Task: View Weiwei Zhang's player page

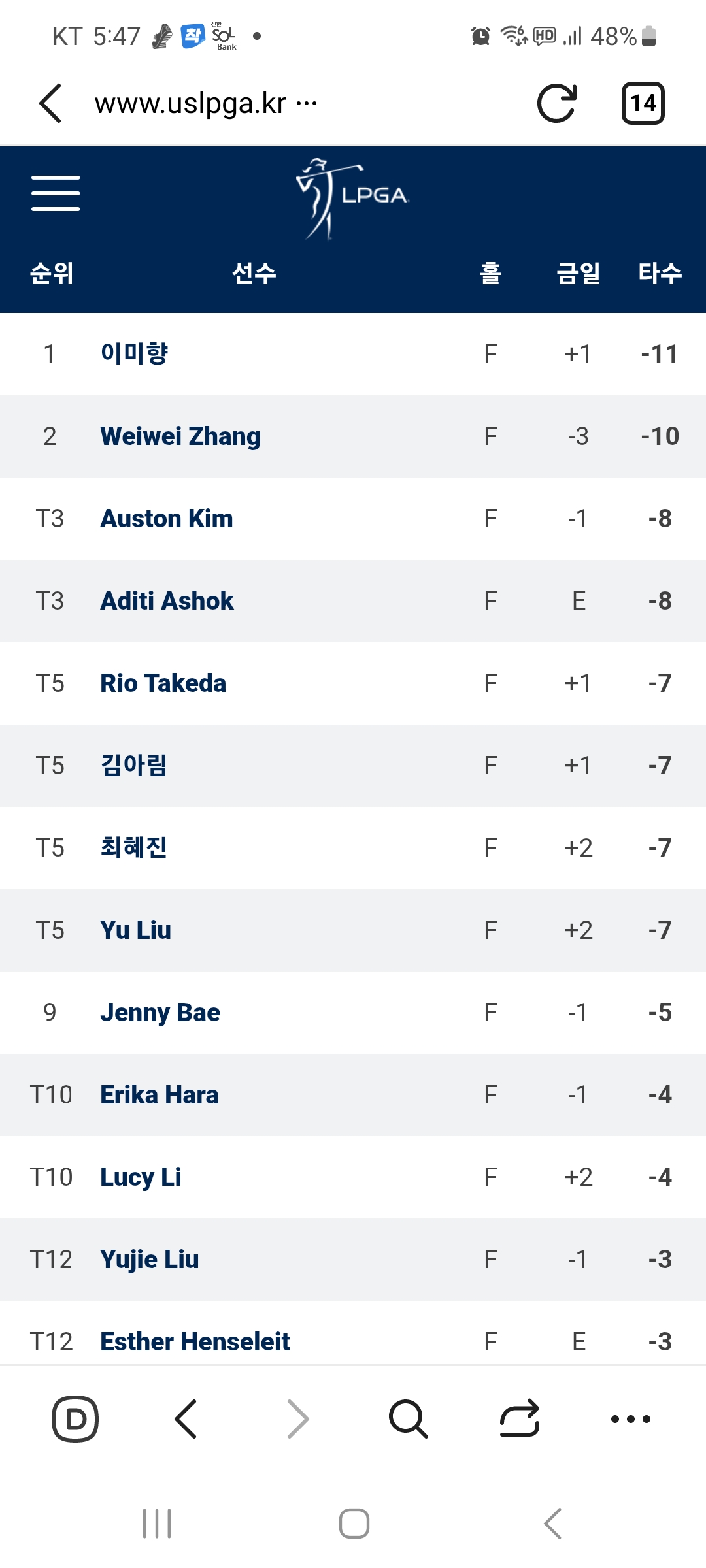Action: (x=180, y=436)
